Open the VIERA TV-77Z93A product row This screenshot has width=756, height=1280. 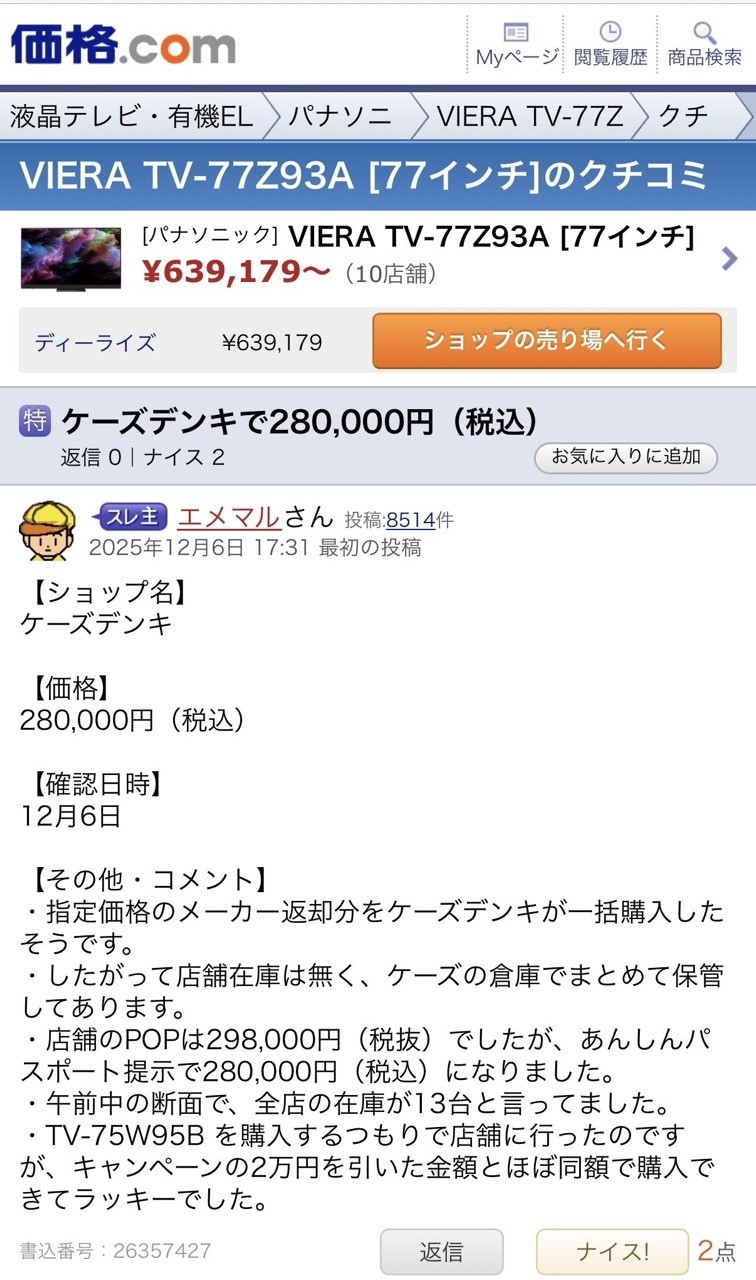pyautogui.click(x=378, y=258)
